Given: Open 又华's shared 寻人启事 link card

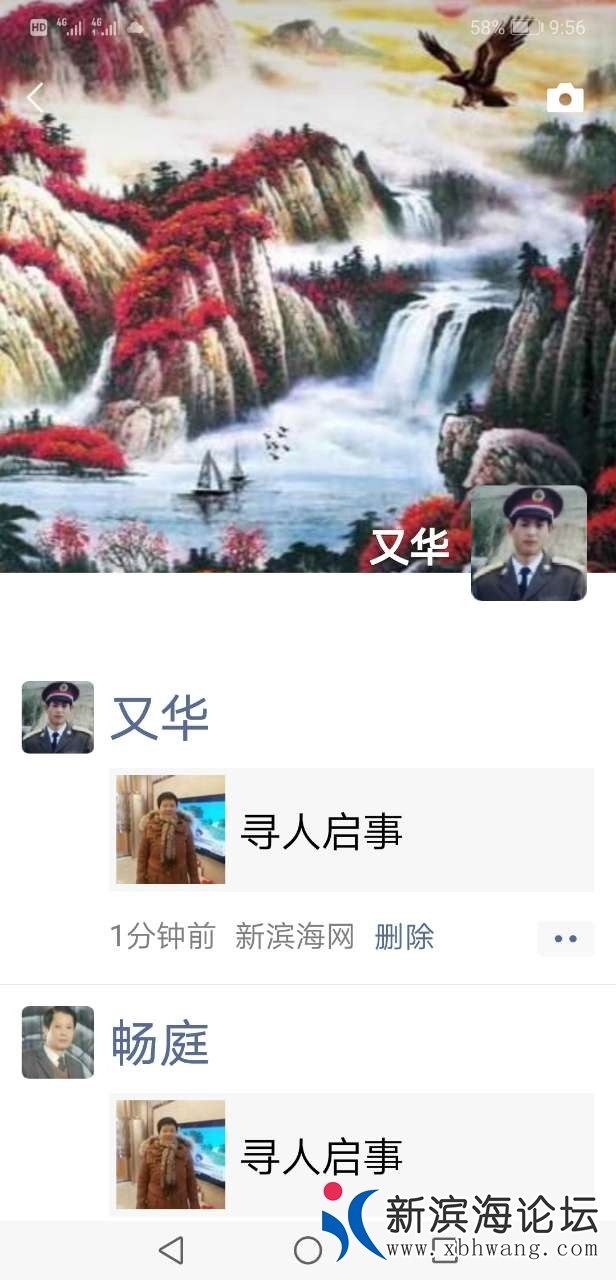Looking at the screenshot, I should coord(351,830).
